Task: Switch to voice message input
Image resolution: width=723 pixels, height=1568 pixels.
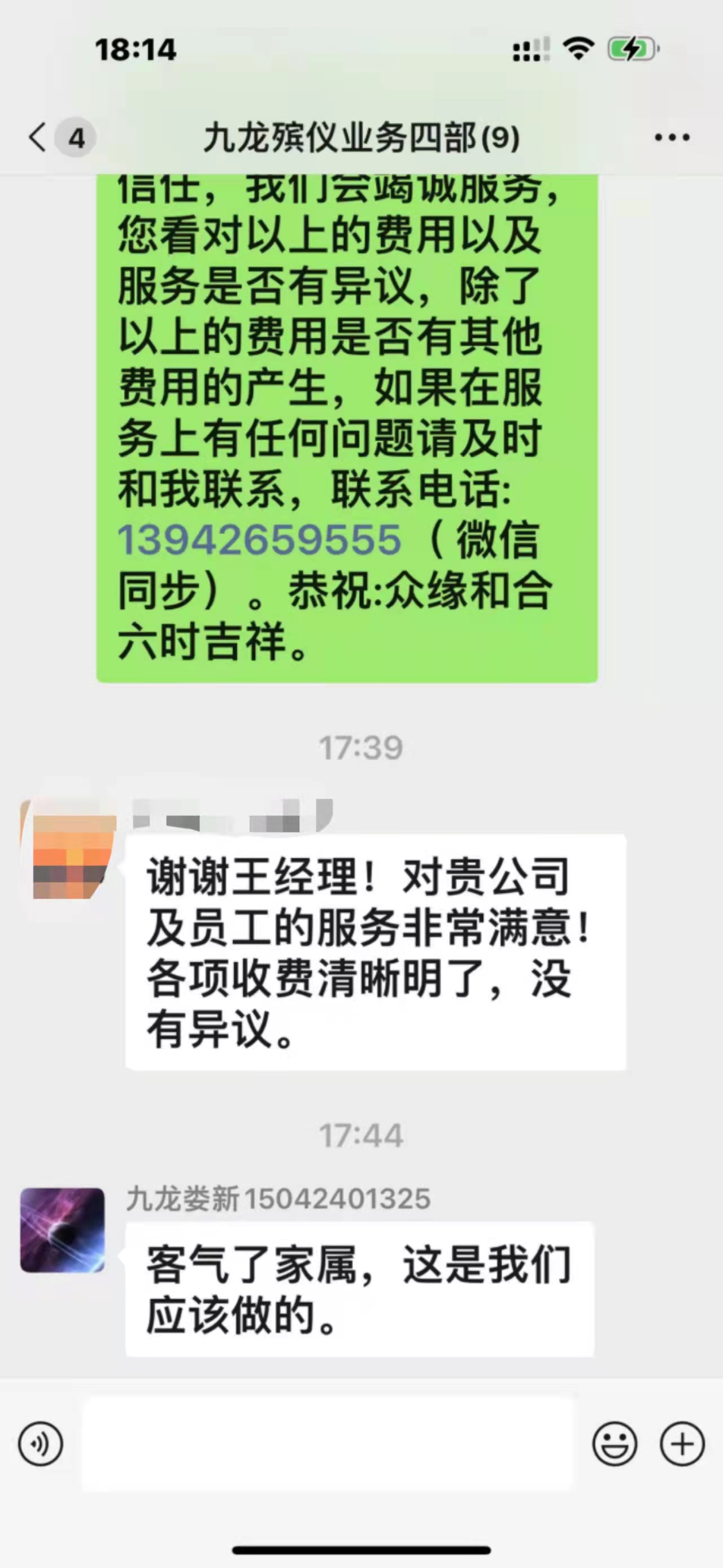Action: click(x=41, y=1443)
